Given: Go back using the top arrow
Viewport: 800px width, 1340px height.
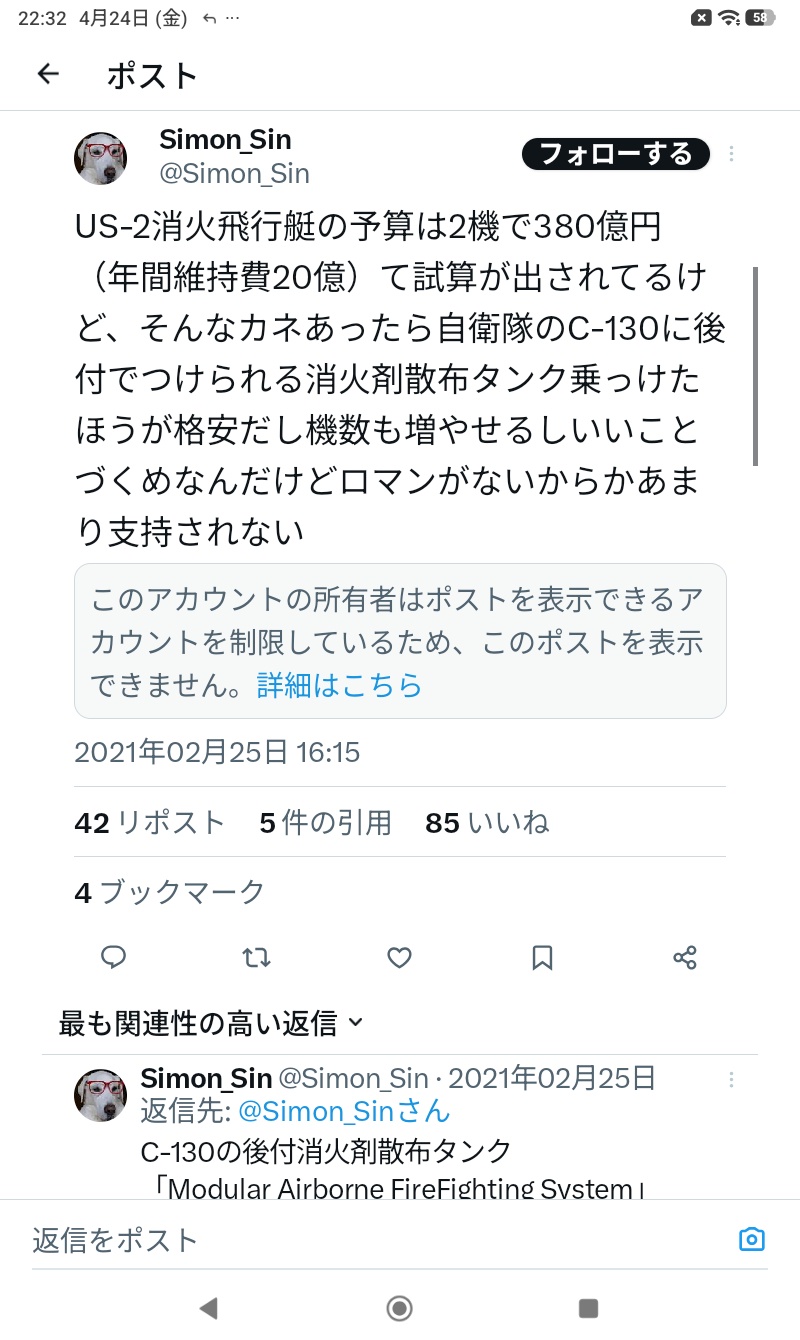Looking at the screenshot, I should tap(48, 74).
